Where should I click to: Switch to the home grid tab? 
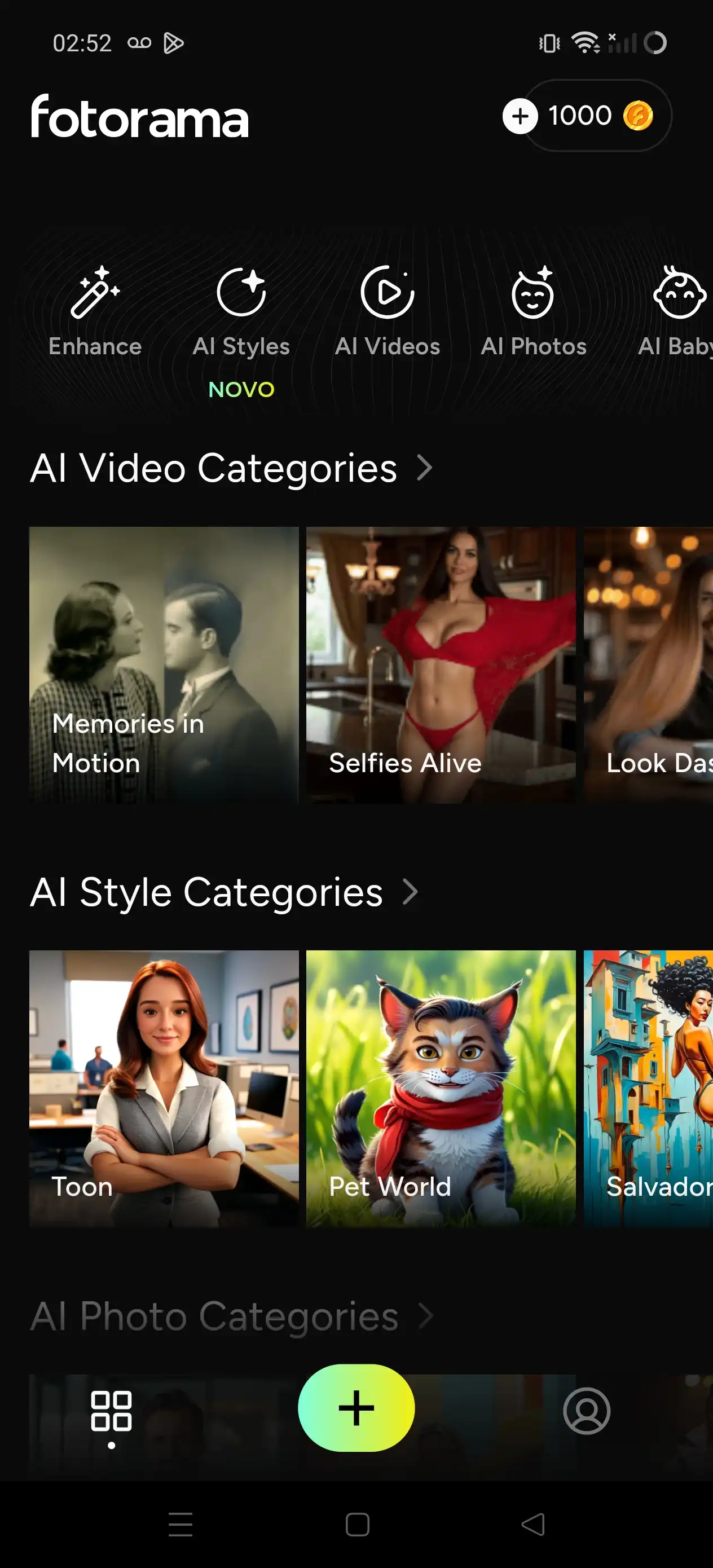coord(112,1411)
